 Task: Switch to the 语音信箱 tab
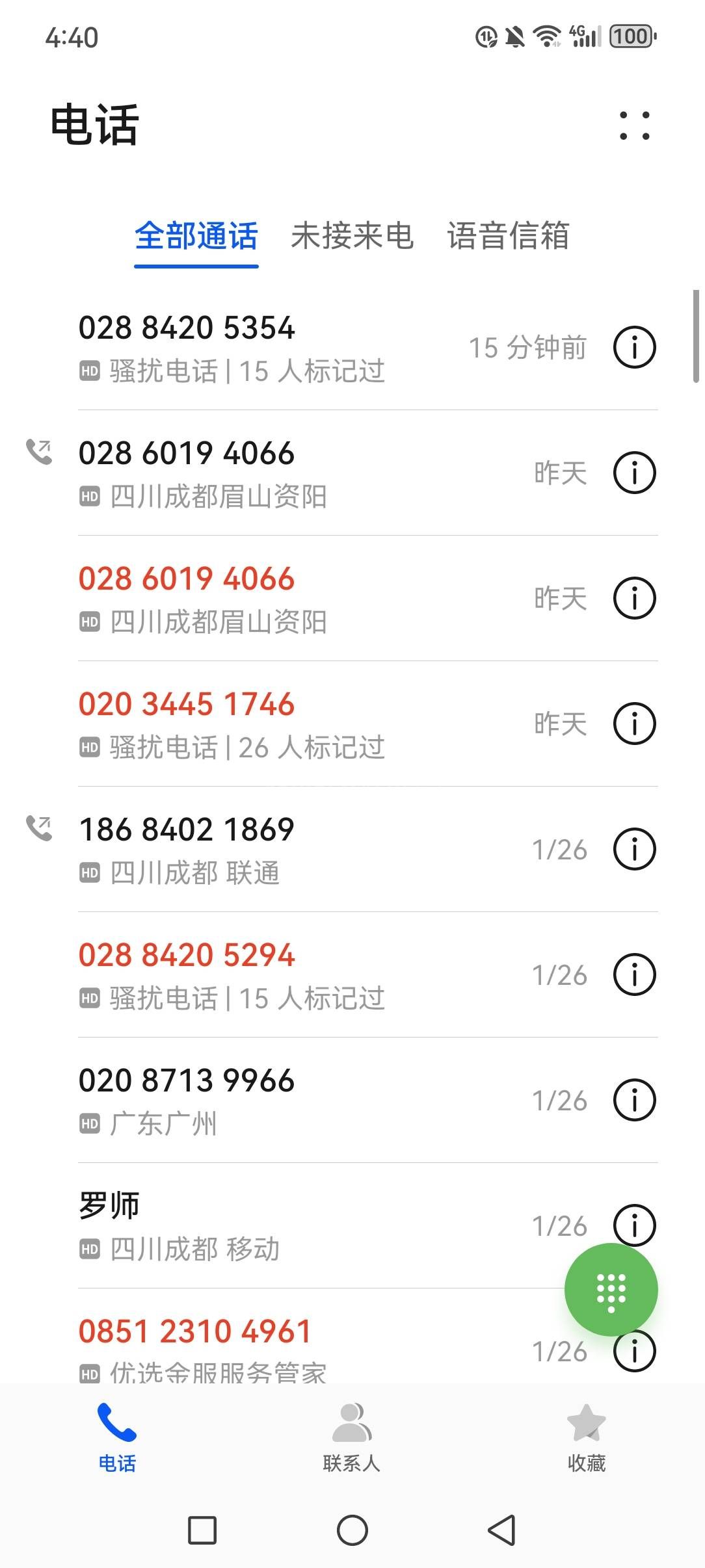[x=508, y=236]
